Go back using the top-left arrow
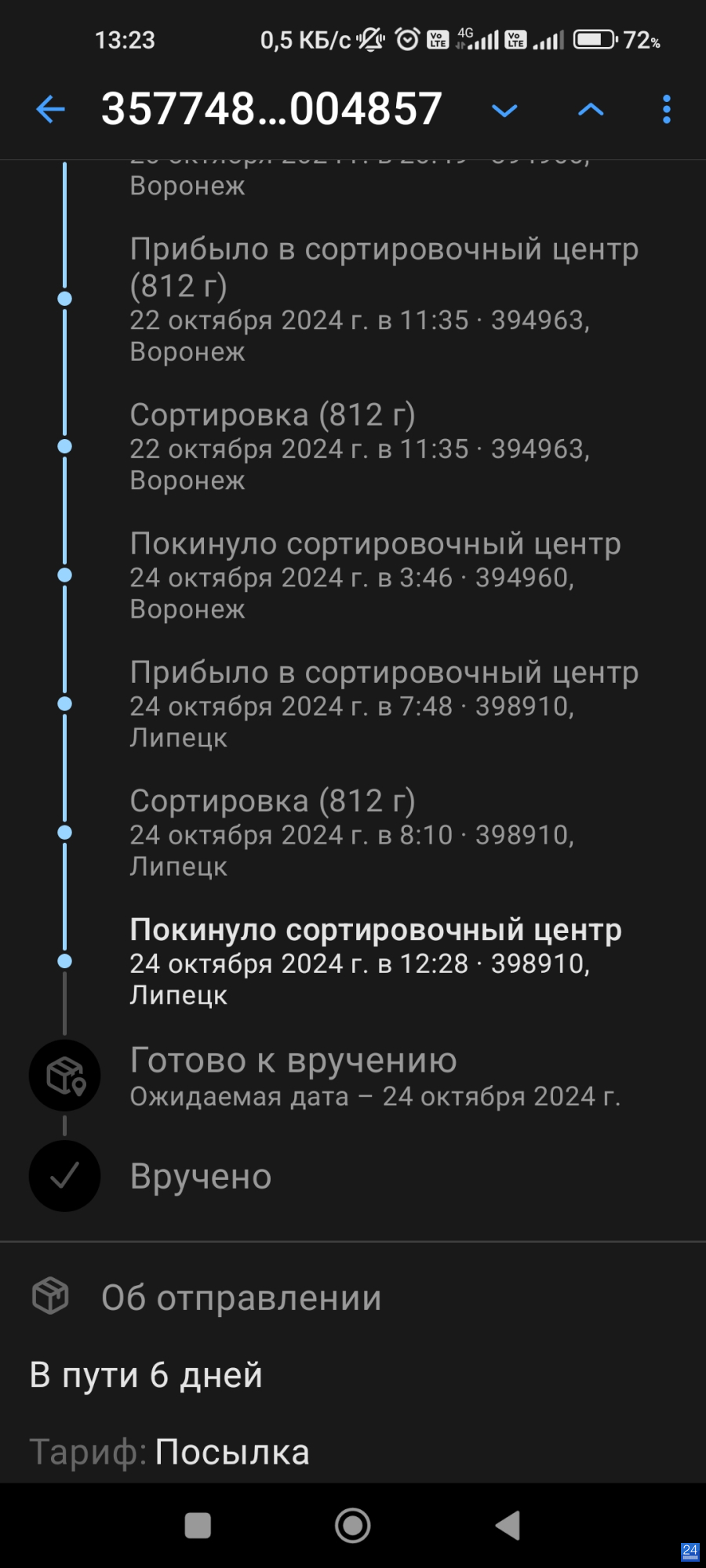This screenshot has width=706, height=1568. click(x=50, y=109)
